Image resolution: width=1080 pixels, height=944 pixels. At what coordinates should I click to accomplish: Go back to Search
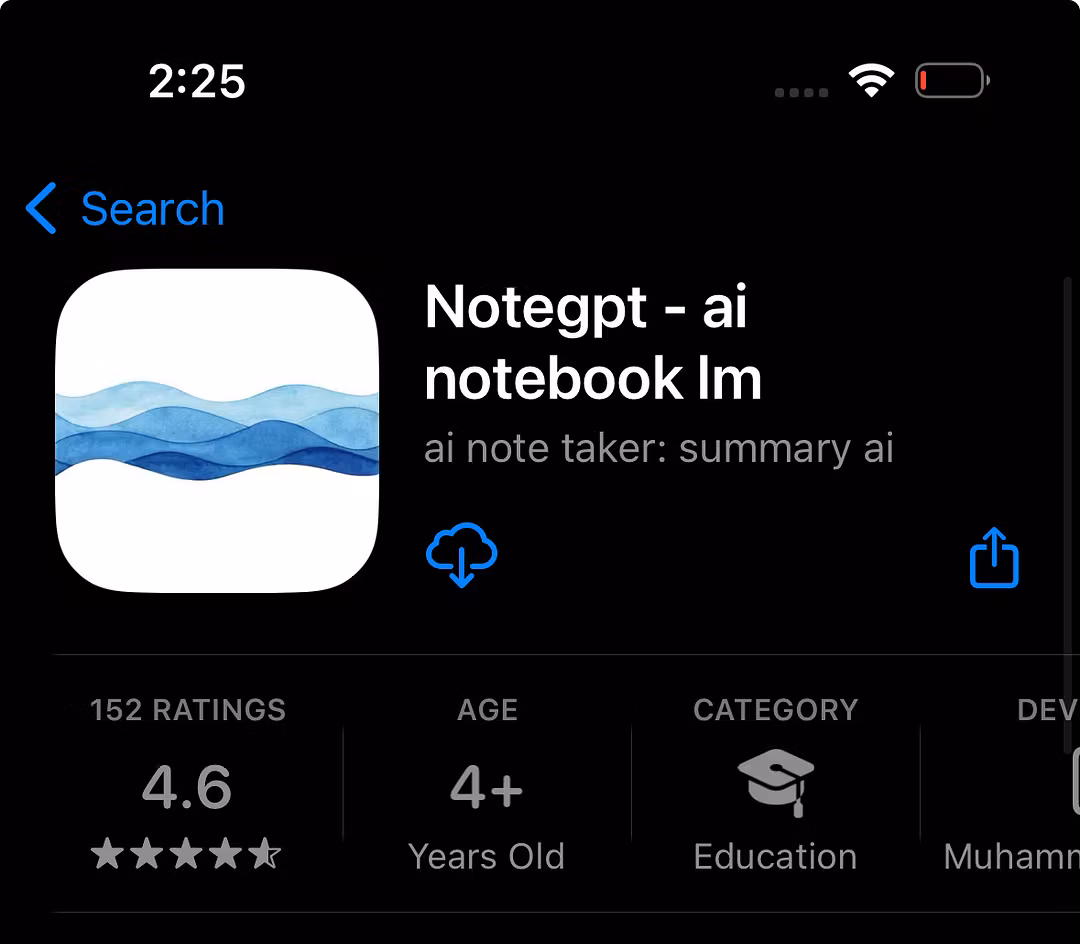pyautogui.click(x=125, y=209)
